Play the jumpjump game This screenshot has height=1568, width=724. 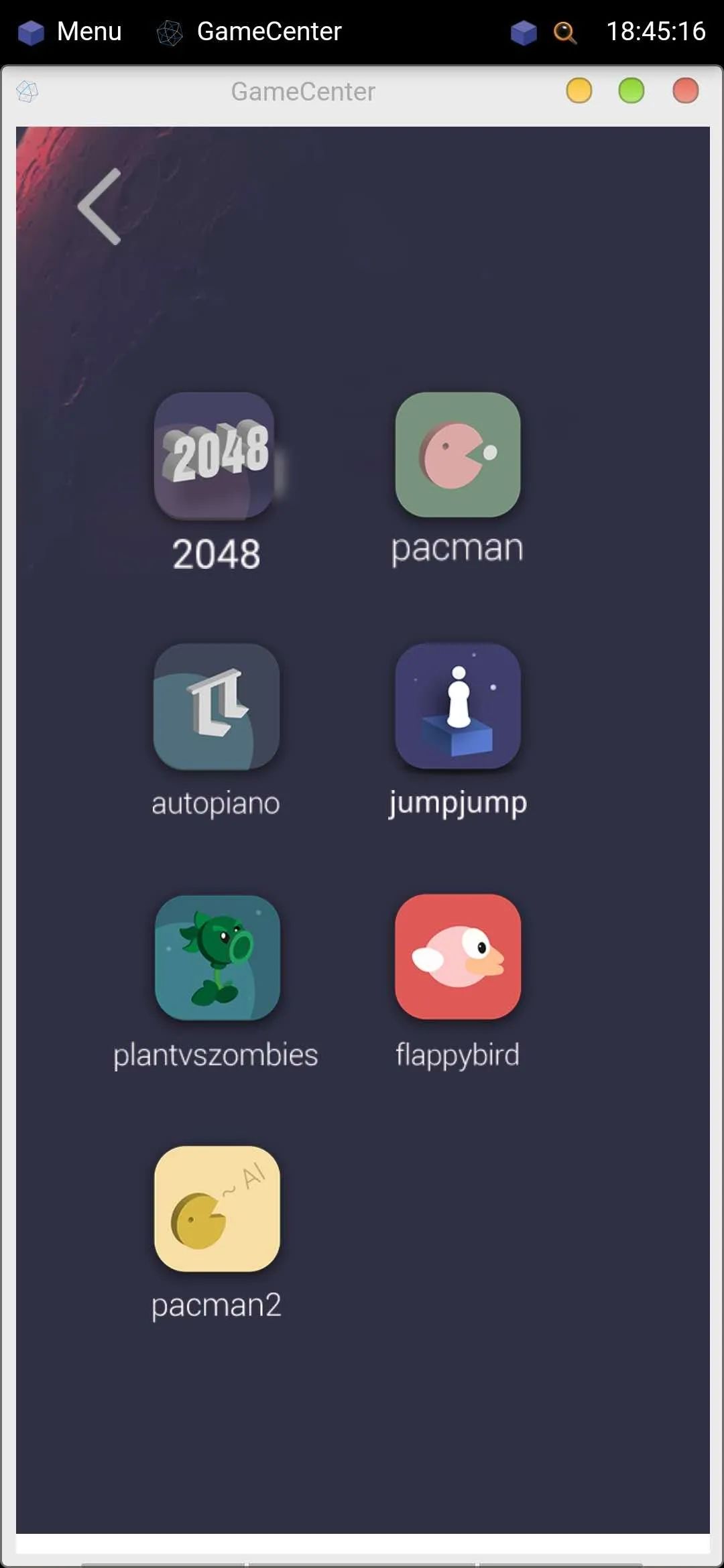point(458,706)
